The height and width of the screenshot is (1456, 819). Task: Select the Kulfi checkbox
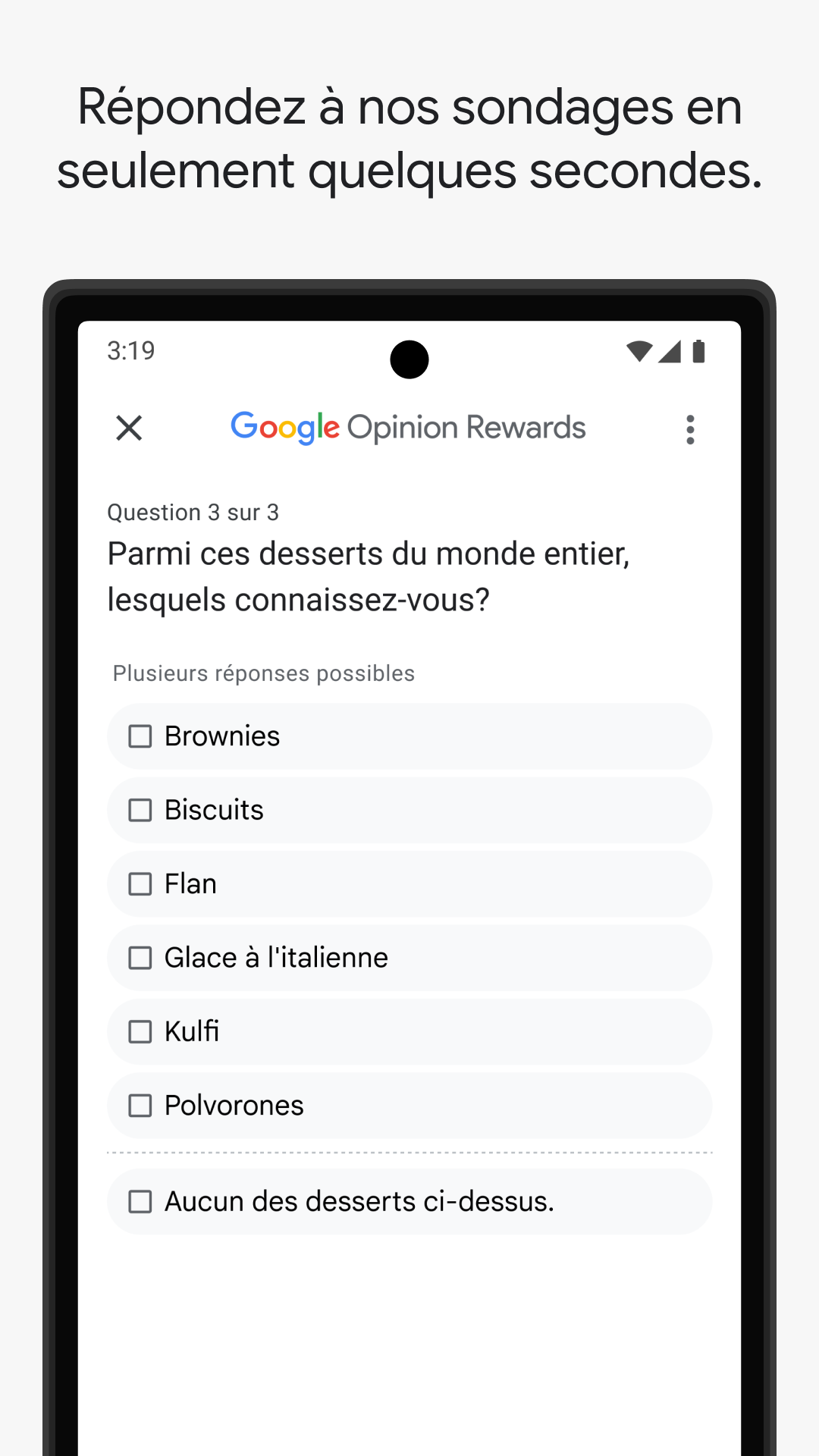(x=141, y=1031)
